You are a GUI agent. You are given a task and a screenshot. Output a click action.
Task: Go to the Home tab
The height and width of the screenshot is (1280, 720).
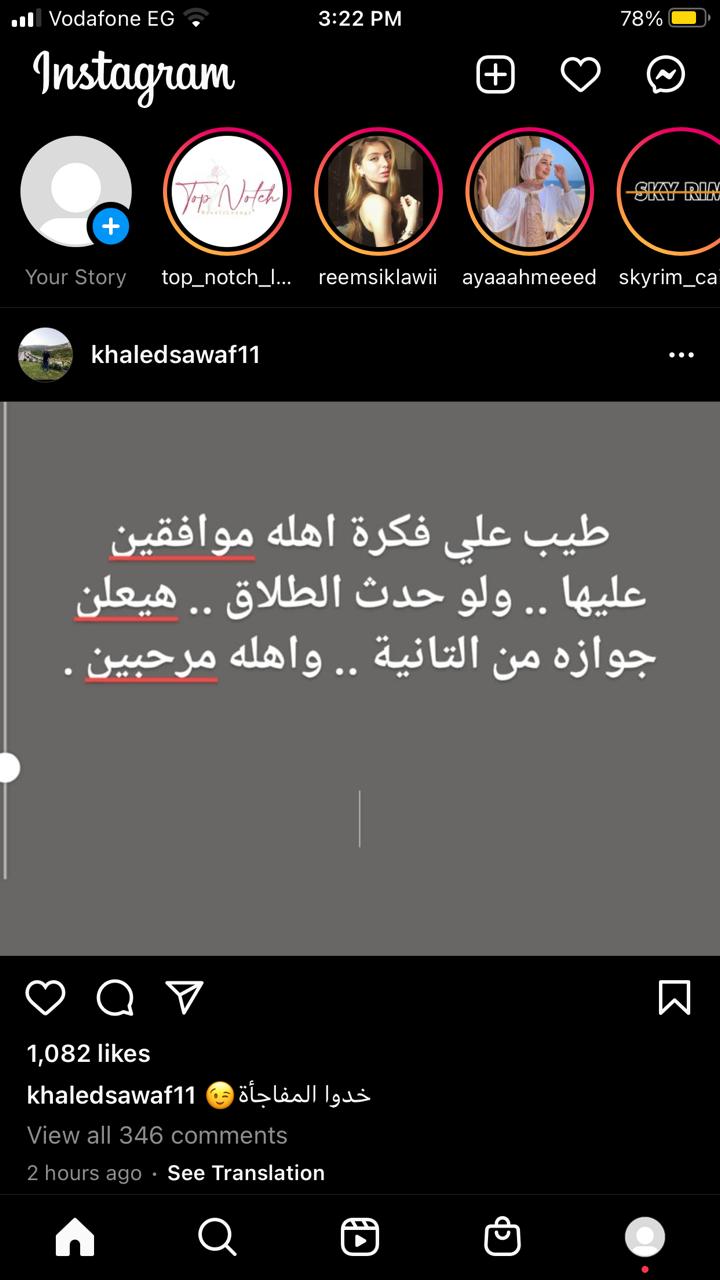point(74,1238)
